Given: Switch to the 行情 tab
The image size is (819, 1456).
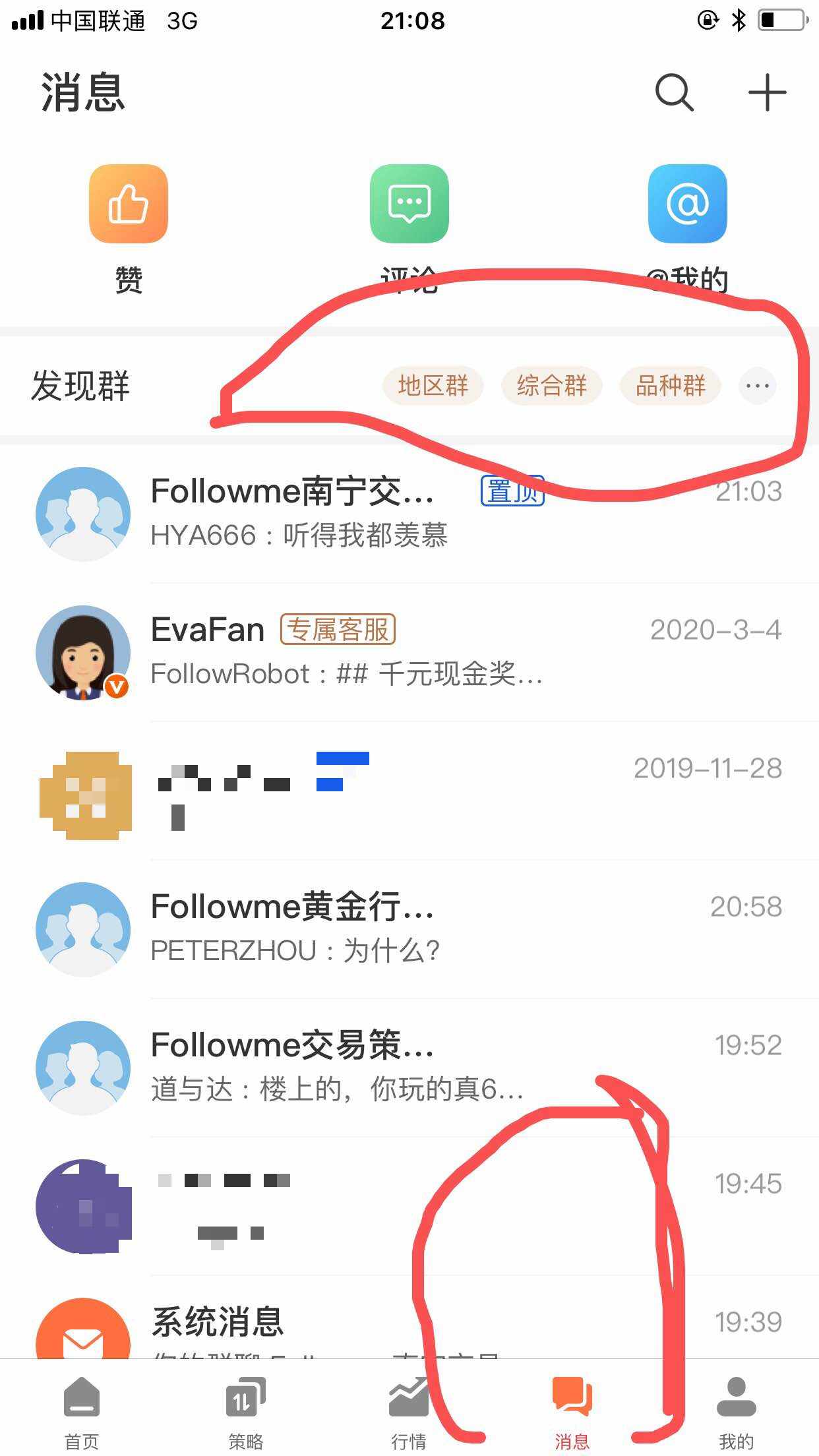Looking at the screenshot, I should tap(409, 1412).
